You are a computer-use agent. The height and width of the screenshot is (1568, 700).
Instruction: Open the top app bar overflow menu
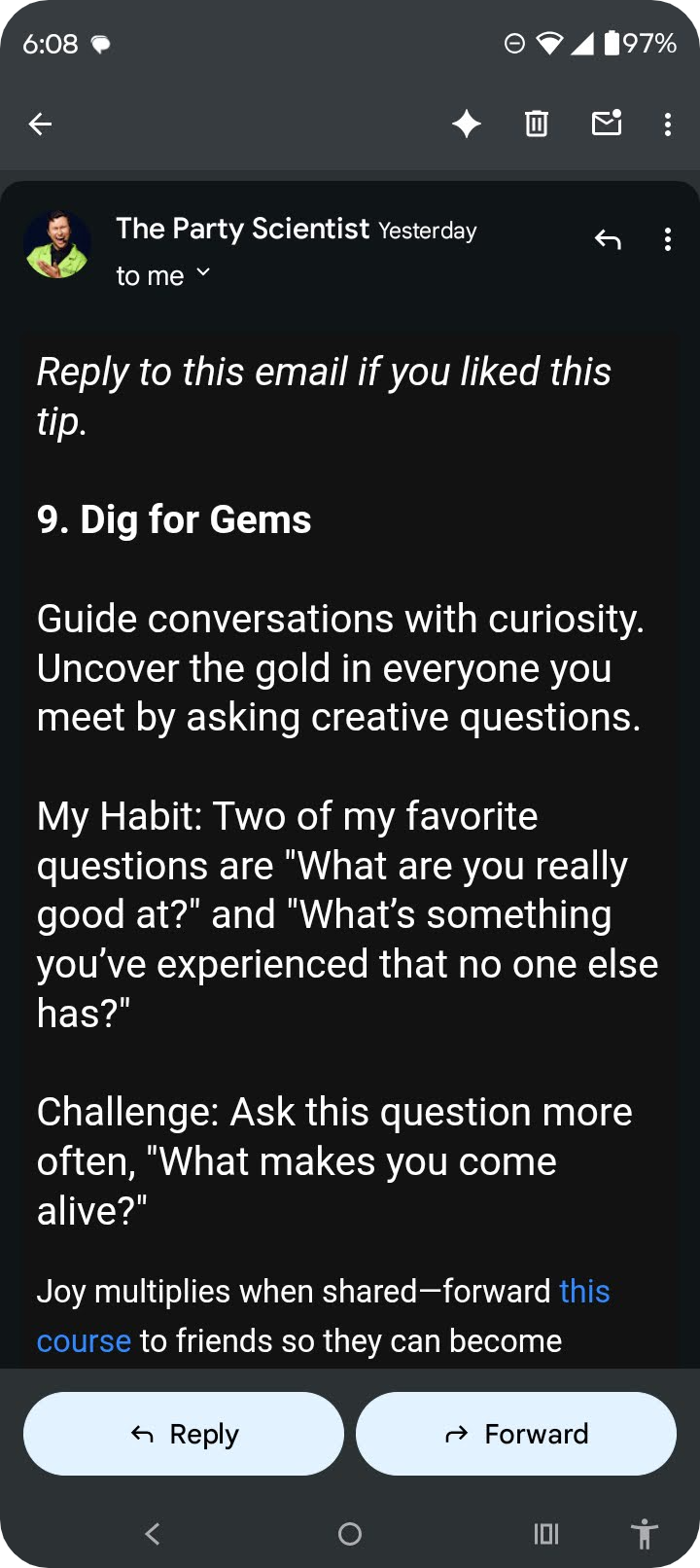pos(667,124)
